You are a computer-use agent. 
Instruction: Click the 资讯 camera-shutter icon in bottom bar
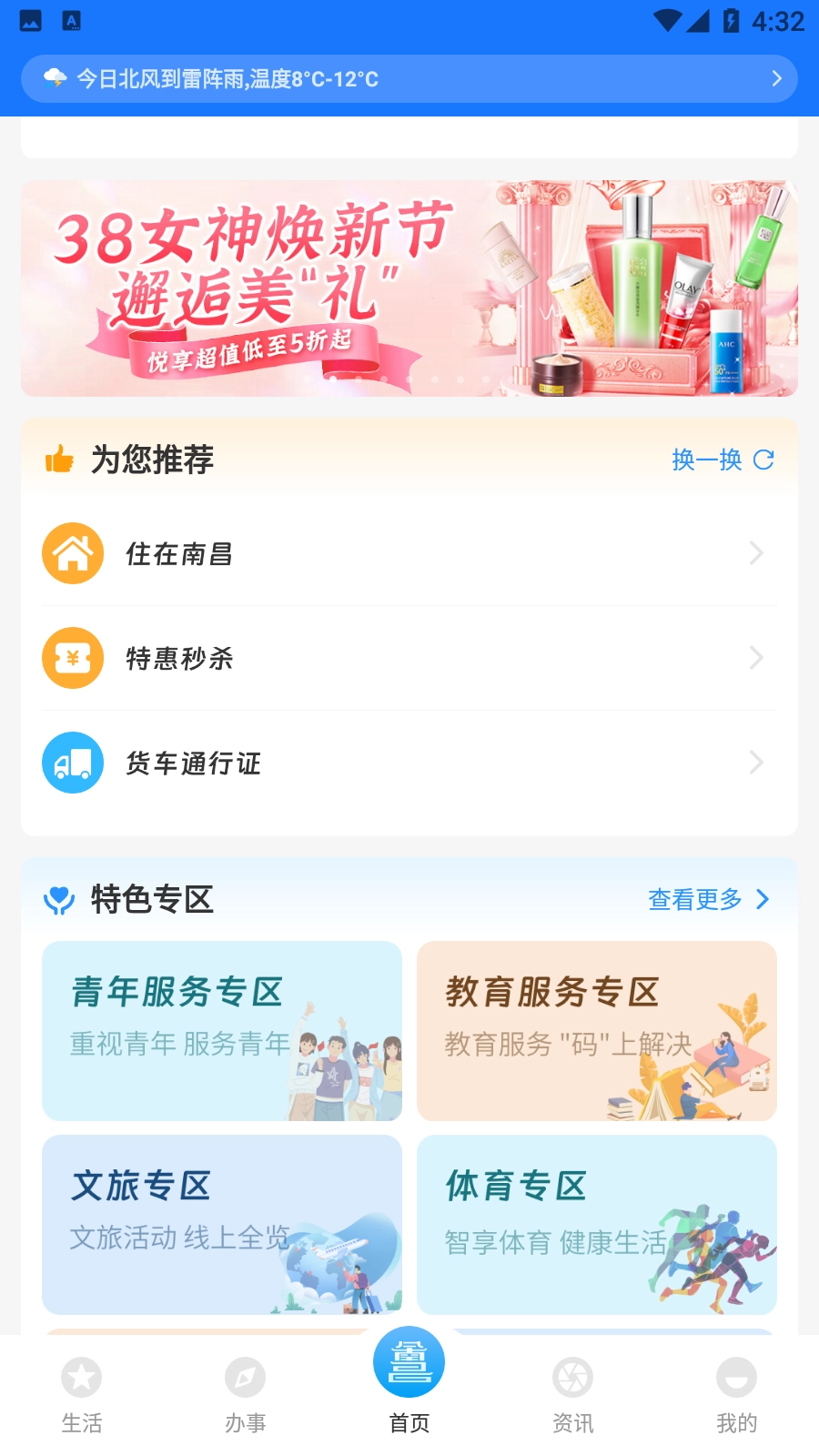[x=571, y=1377]
